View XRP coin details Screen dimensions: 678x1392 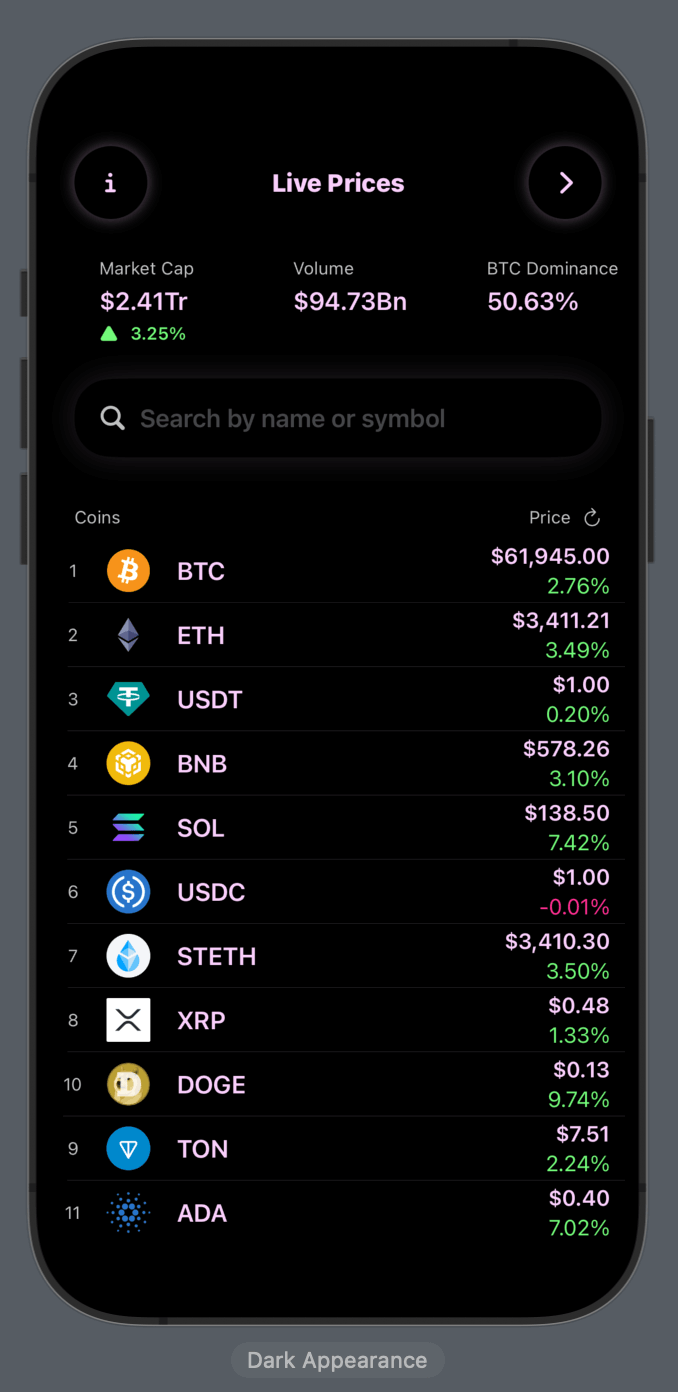click(x=340, y=1020)
